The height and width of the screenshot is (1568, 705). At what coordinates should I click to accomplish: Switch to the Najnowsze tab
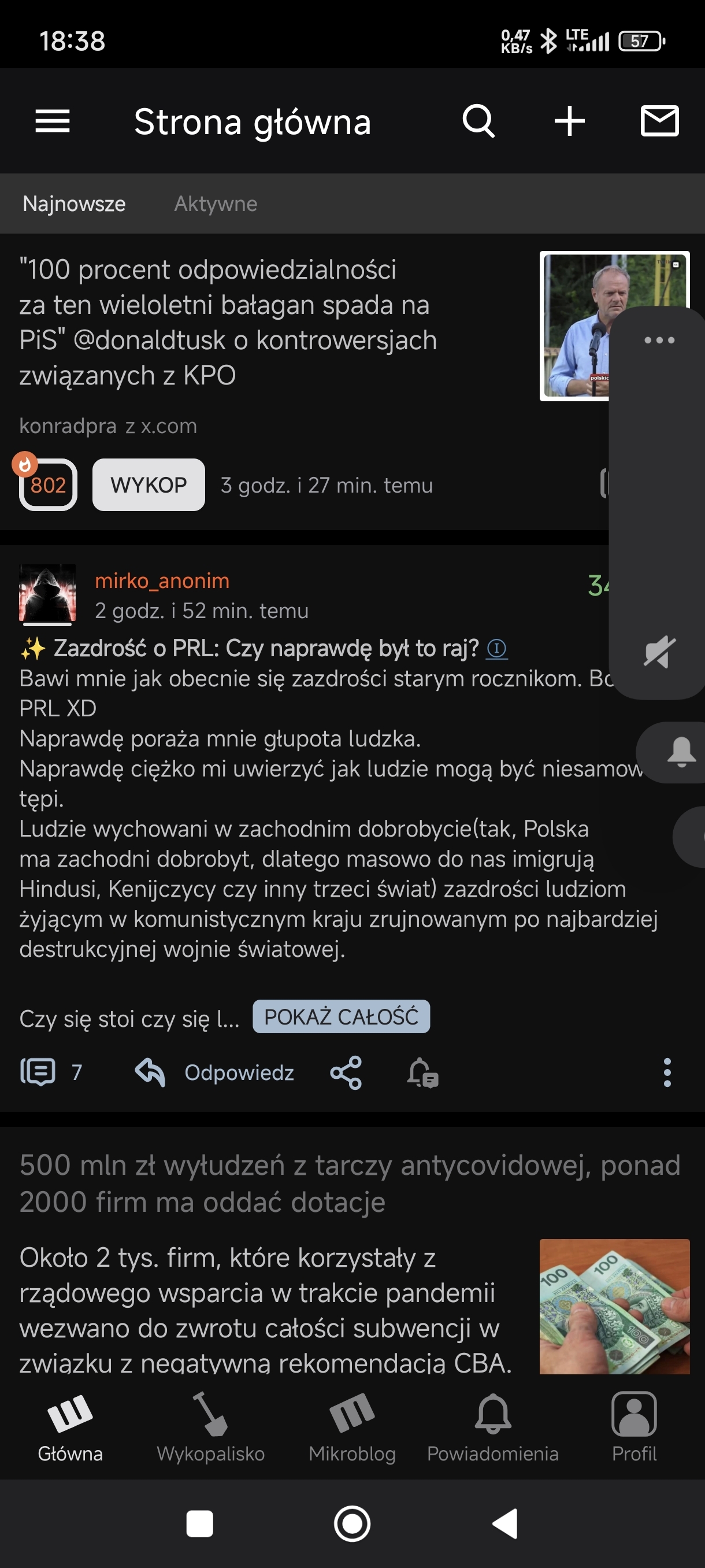74,204
